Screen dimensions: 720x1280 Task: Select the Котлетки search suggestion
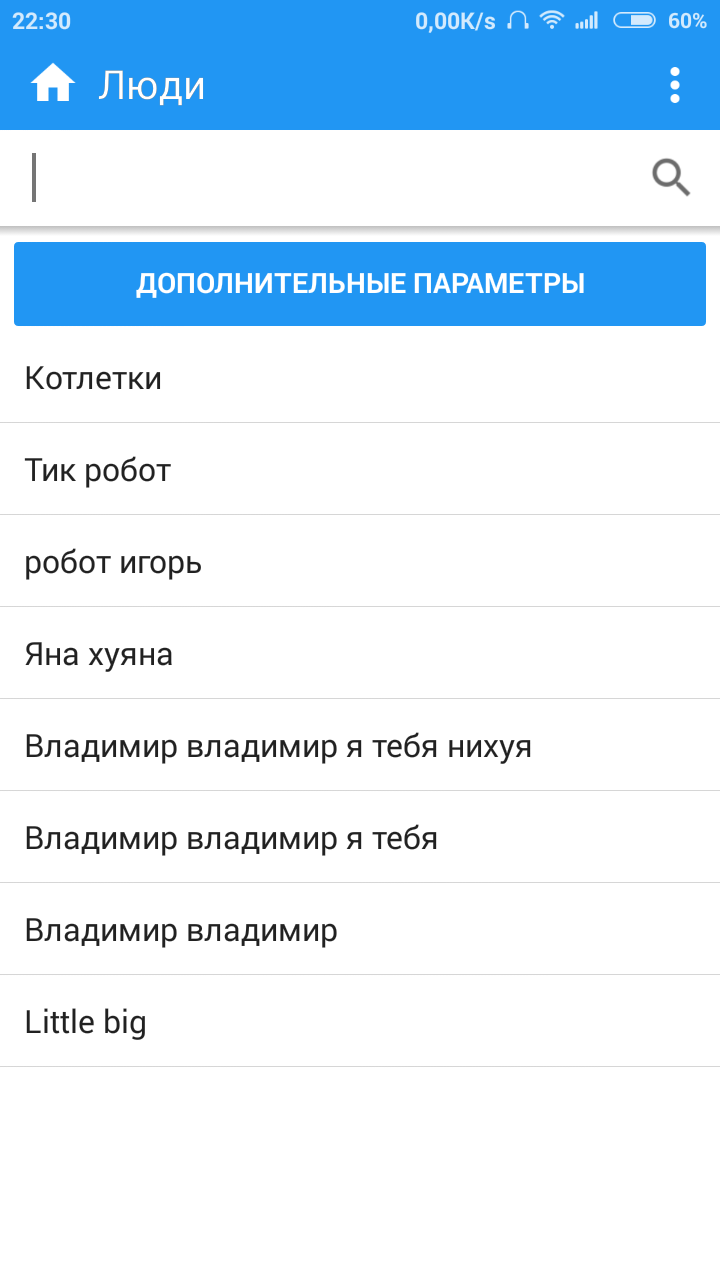click(360, 379)
